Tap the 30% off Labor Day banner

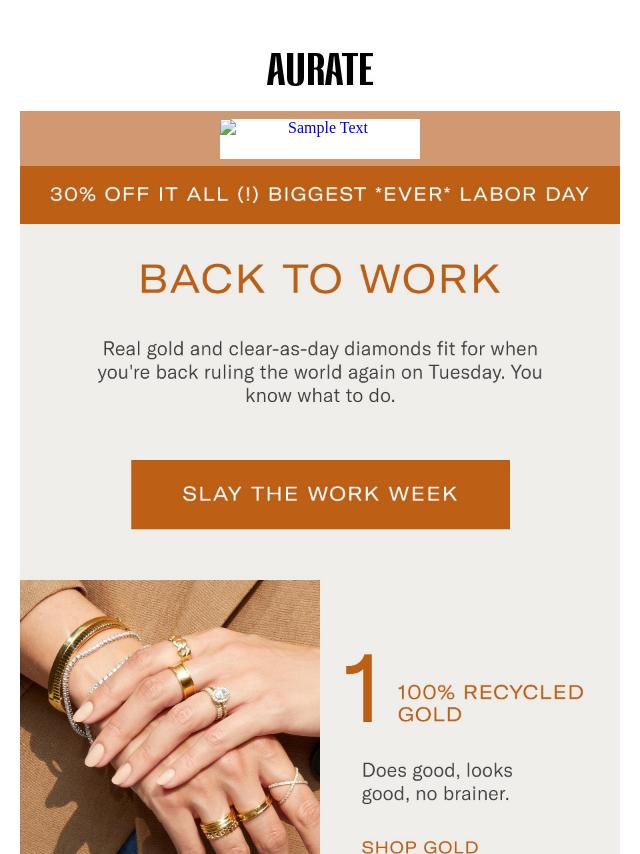(320, 194)
